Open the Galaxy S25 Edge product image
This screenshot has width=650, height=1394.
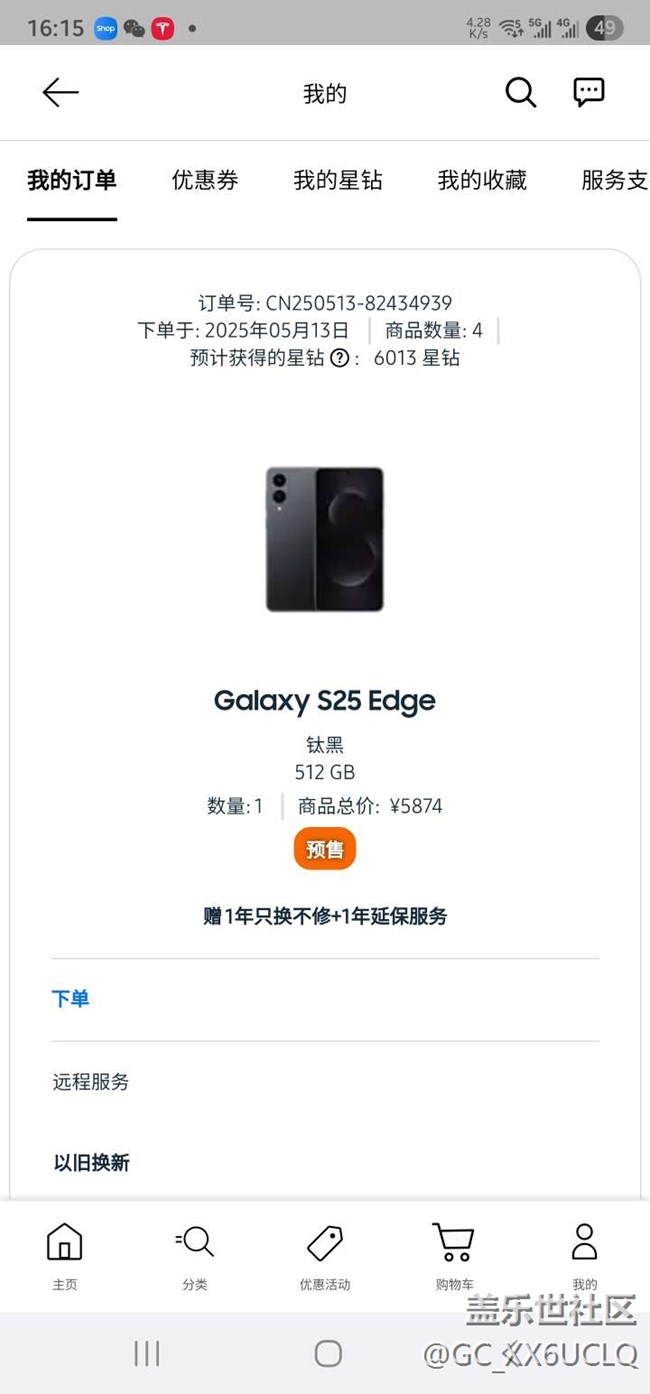(324, 539)
